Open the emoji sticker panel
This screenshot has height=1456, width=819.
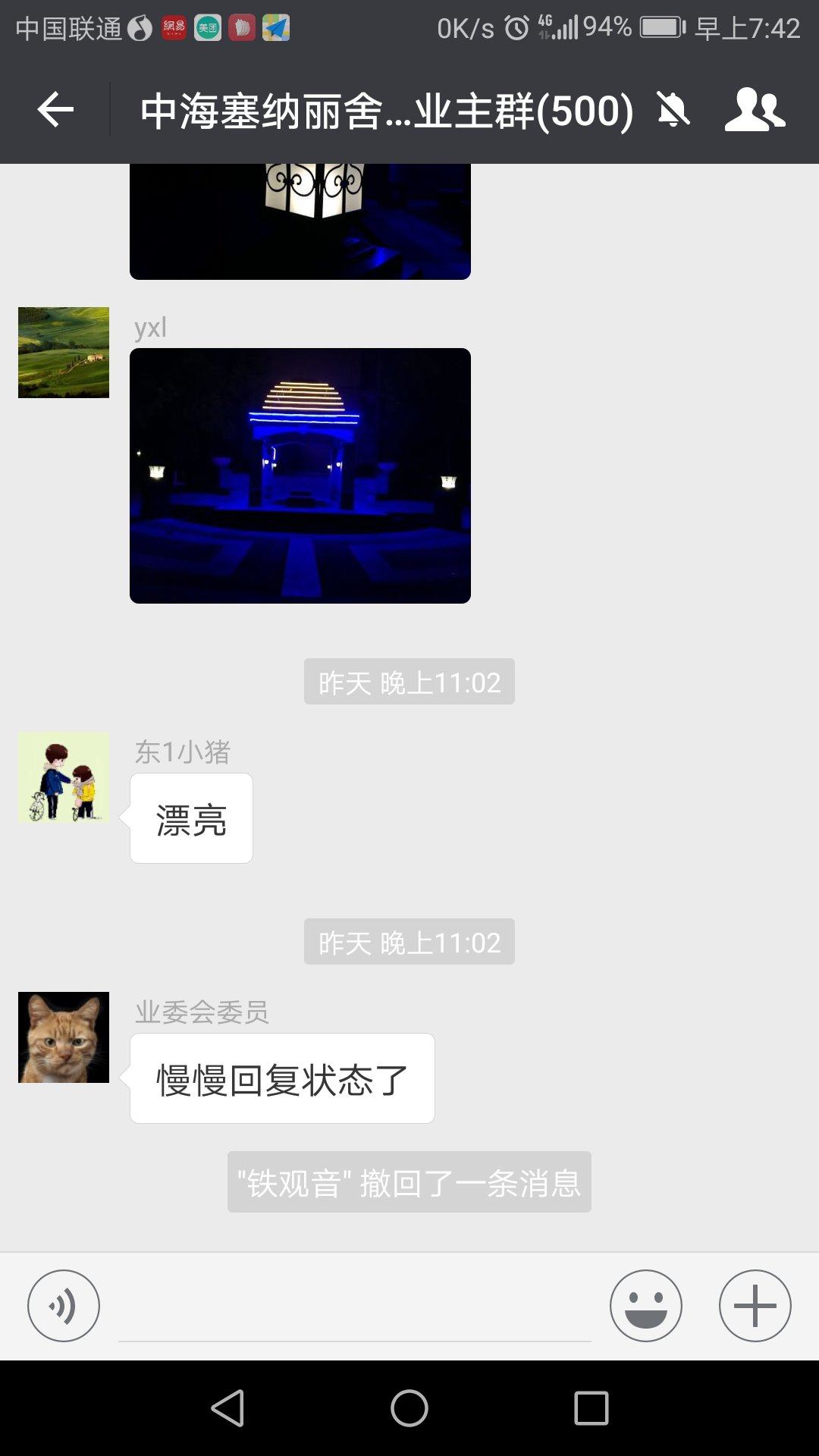(645, 1306)
